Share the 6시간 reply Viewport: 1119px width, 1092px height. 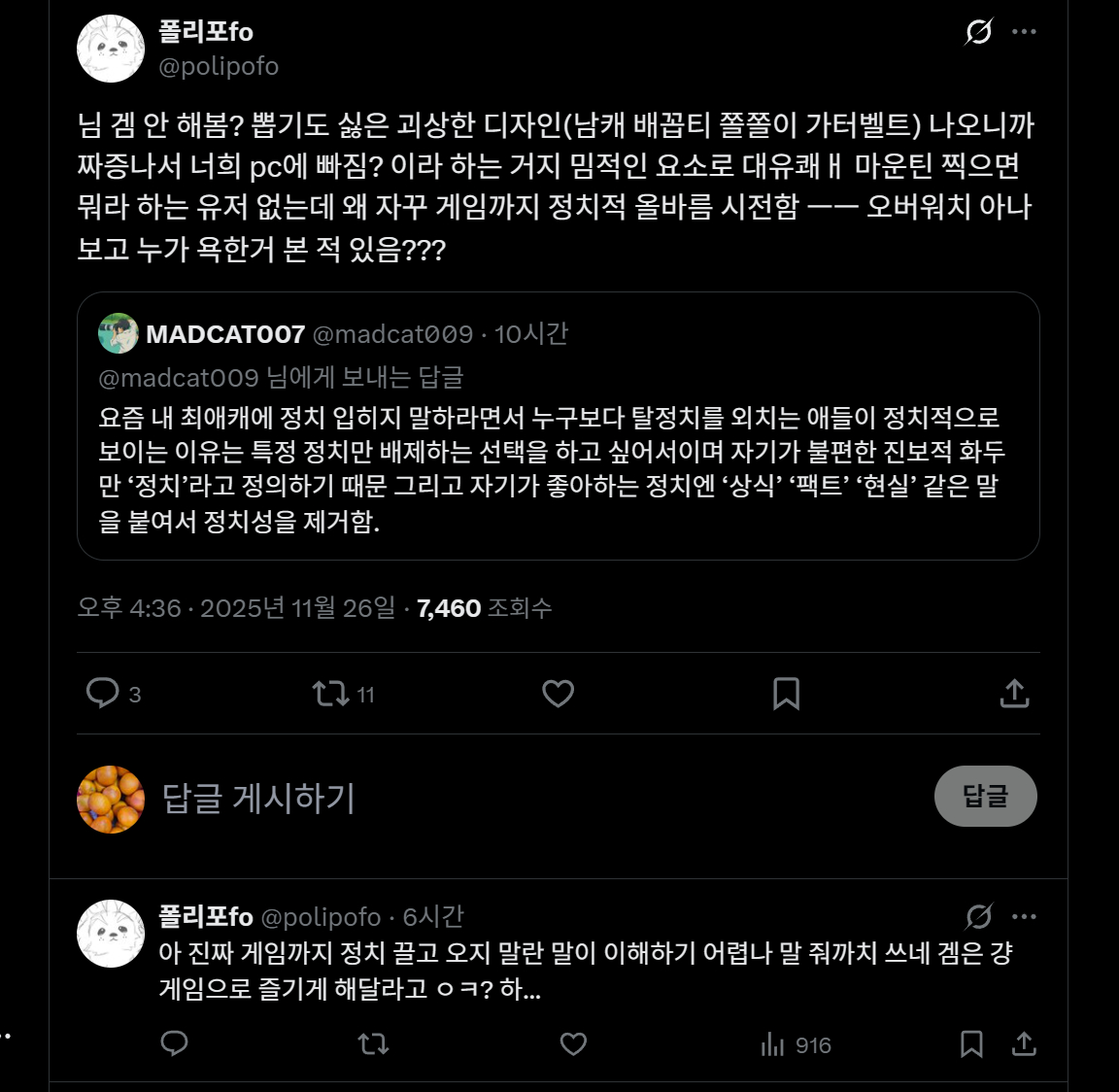pyautogui.click(x=1024, y=1044)
